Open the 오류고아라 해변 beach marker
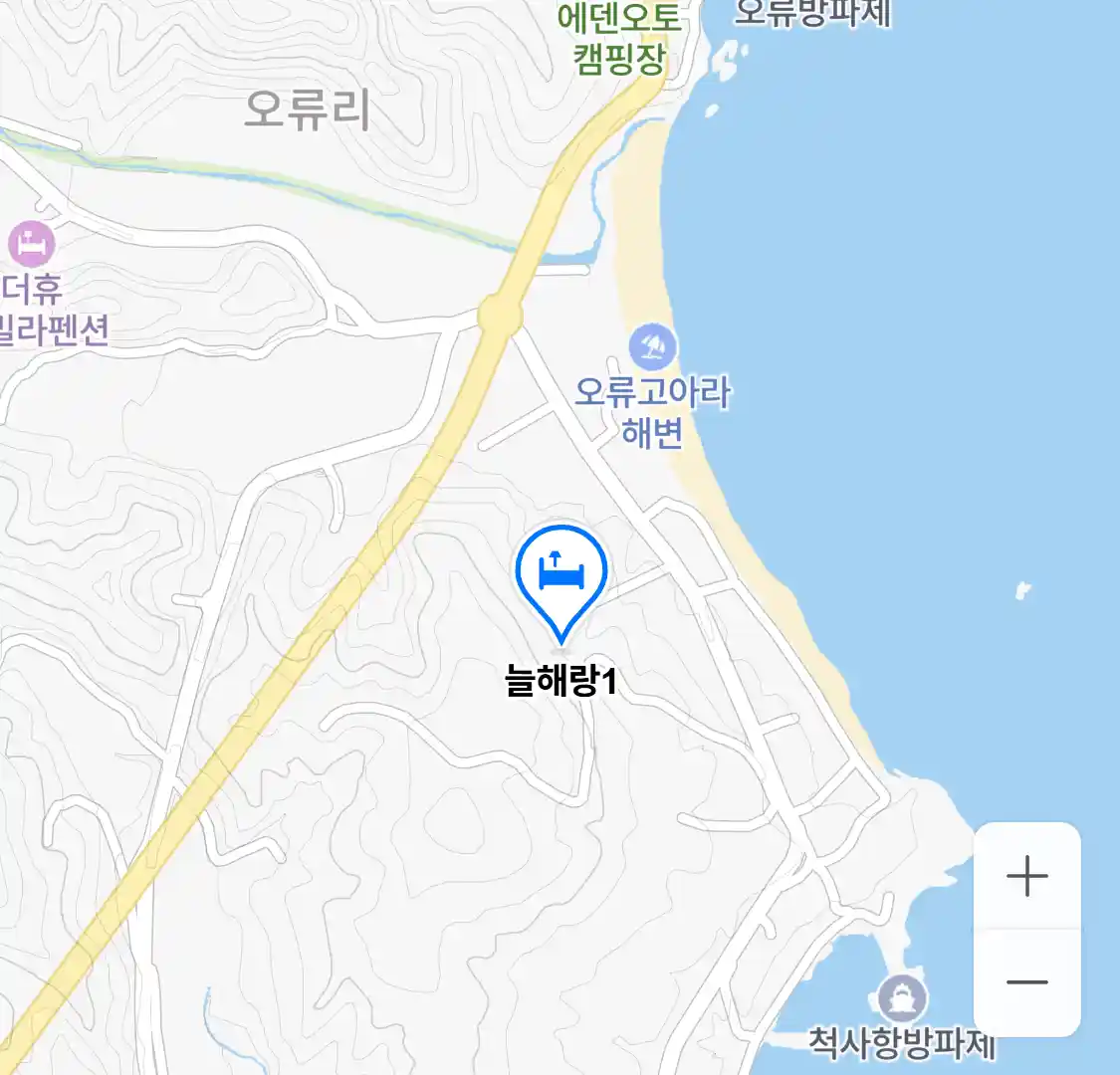Screen dimensions: 1120x1075 [652, 348]
